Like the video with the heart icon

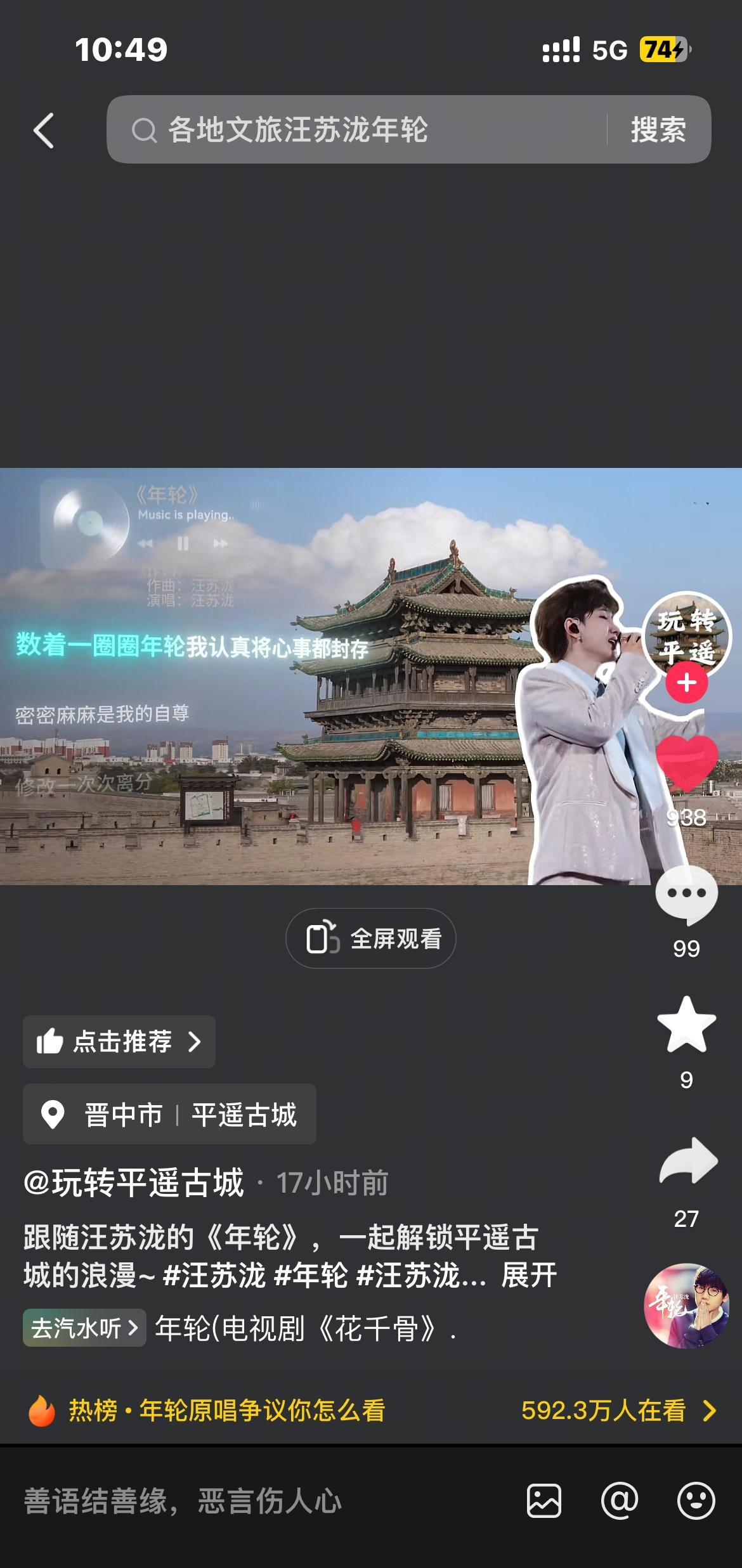pos(687,763)
